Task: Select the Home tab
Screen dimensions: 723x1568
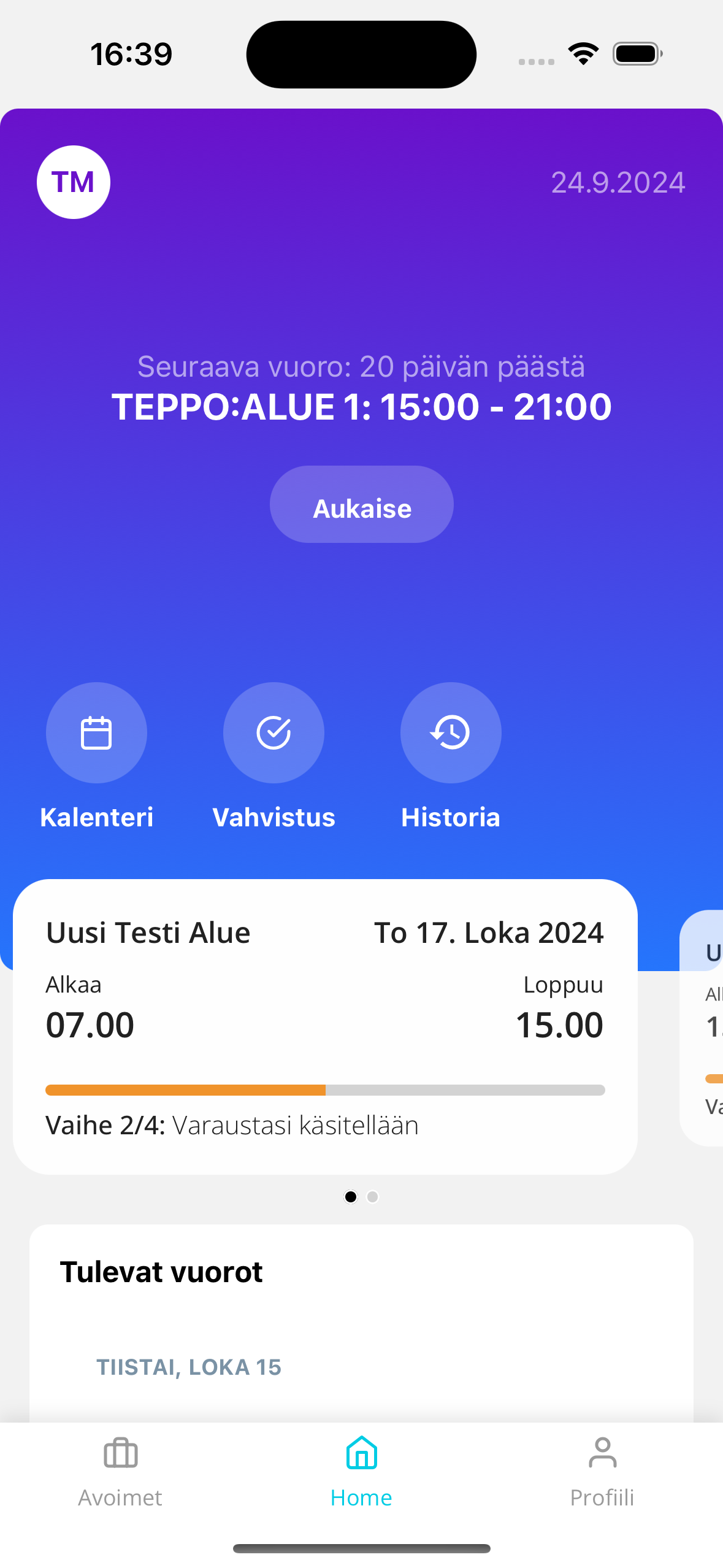Action: [361, 1472]
